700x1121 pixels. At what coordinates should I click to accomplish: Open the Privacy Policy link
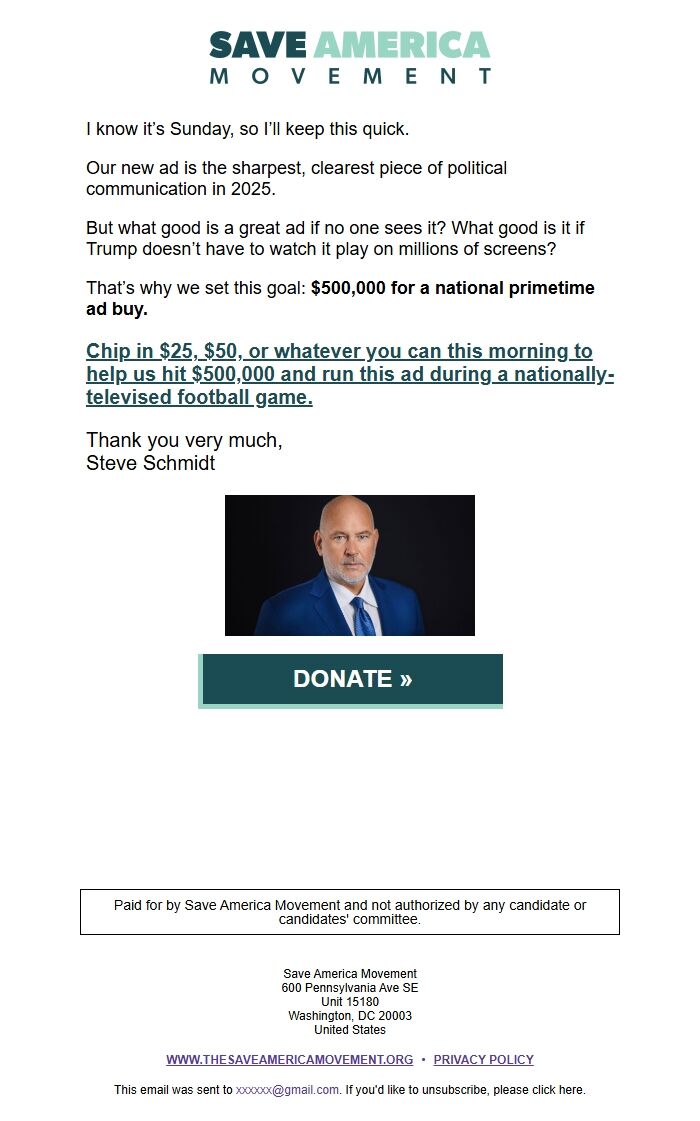point(483,1060)
